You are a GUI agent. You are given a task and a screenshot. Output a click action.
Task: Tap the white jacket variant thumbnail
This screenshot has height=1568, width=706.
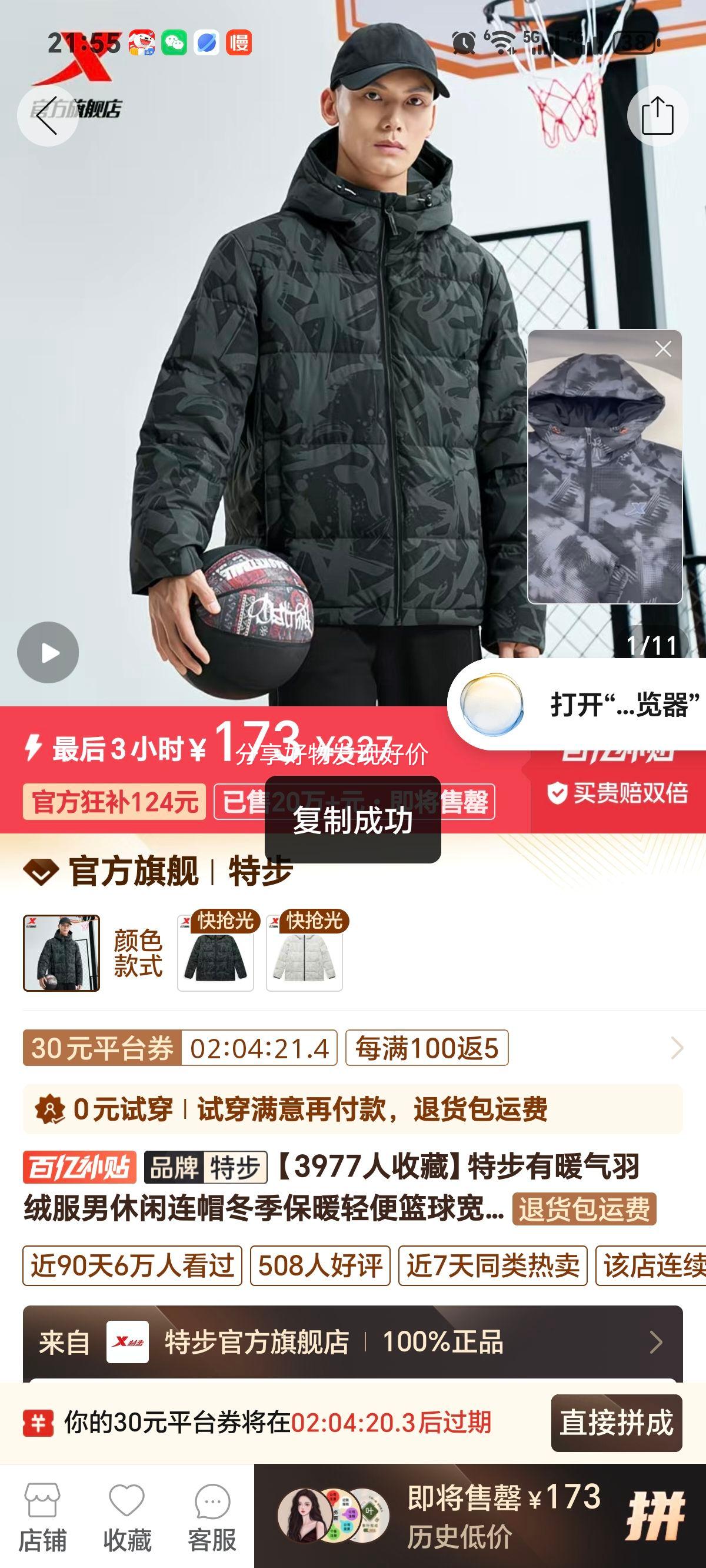tap(304, 956)
